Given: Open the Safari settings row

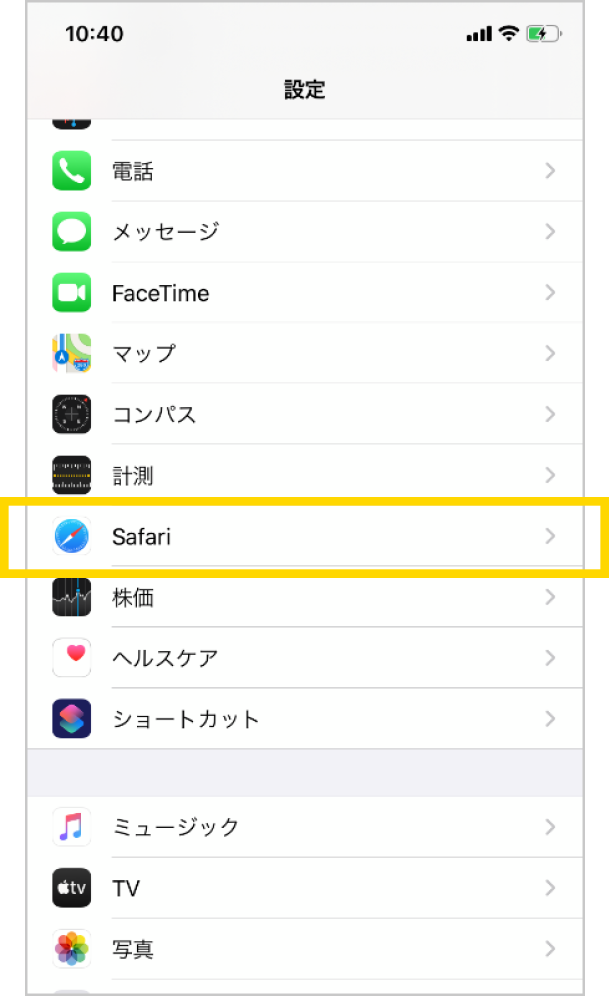Looking at the screenshot, I should point(305,536).
